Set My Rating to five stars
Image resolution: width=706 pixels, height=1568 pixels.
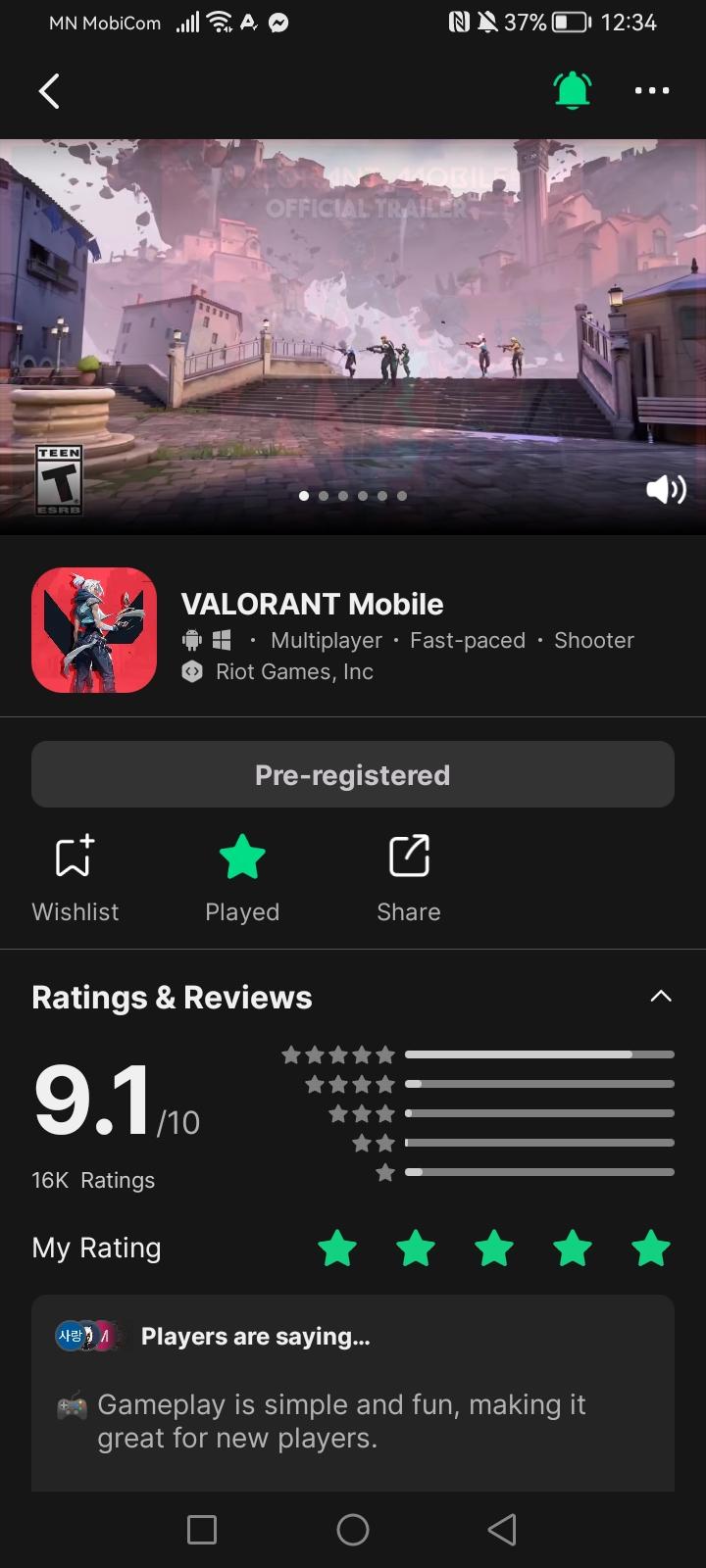651,1249
